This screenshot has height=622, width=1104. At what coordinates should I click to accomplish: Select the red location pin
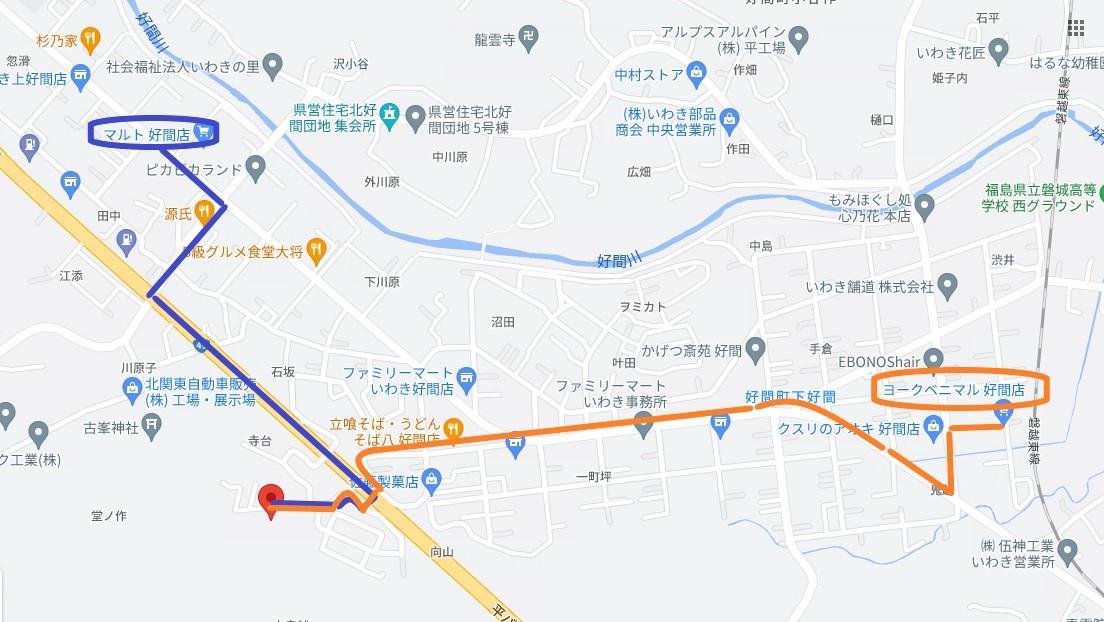coord(270,499)
